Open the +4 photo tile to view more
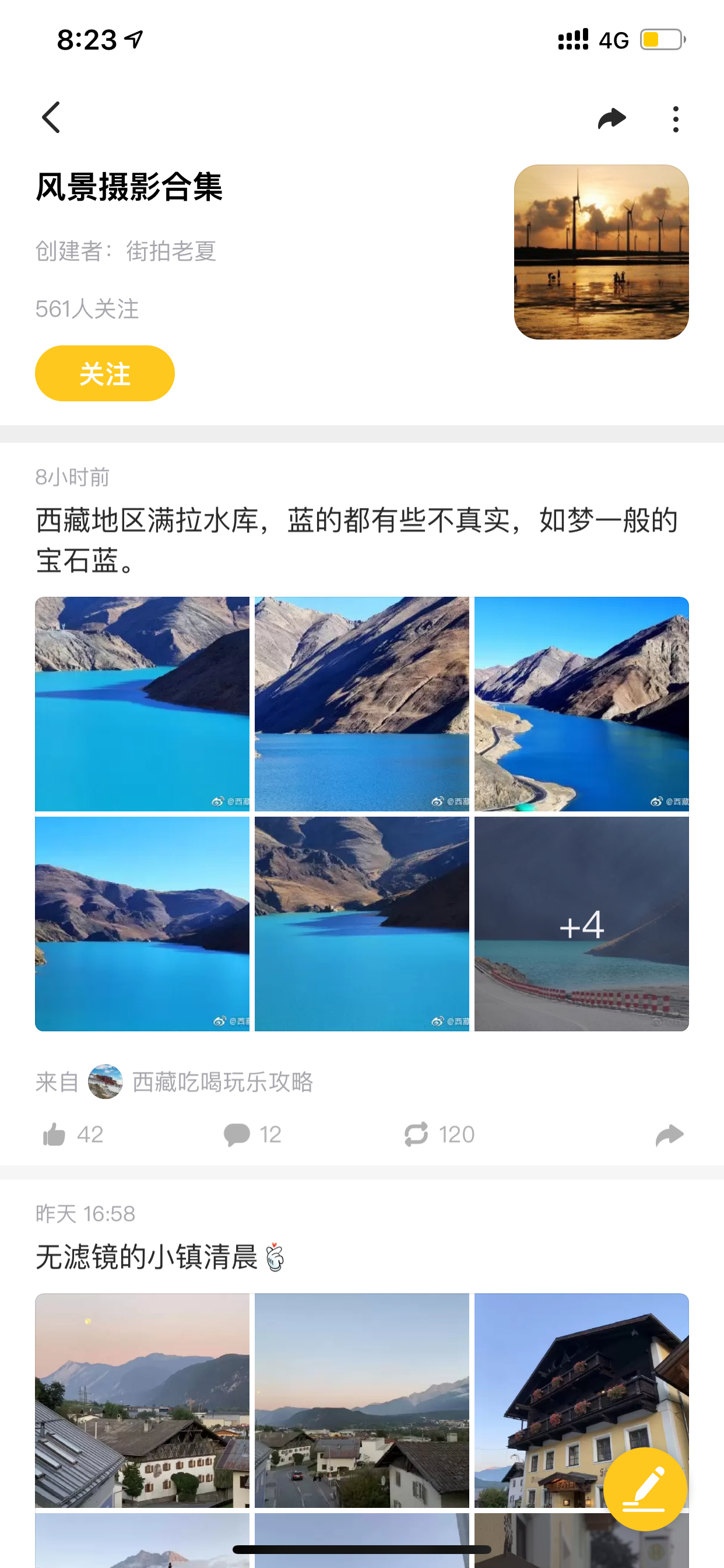This screenshot has width=724, height=1568. (x=581, y=923)
